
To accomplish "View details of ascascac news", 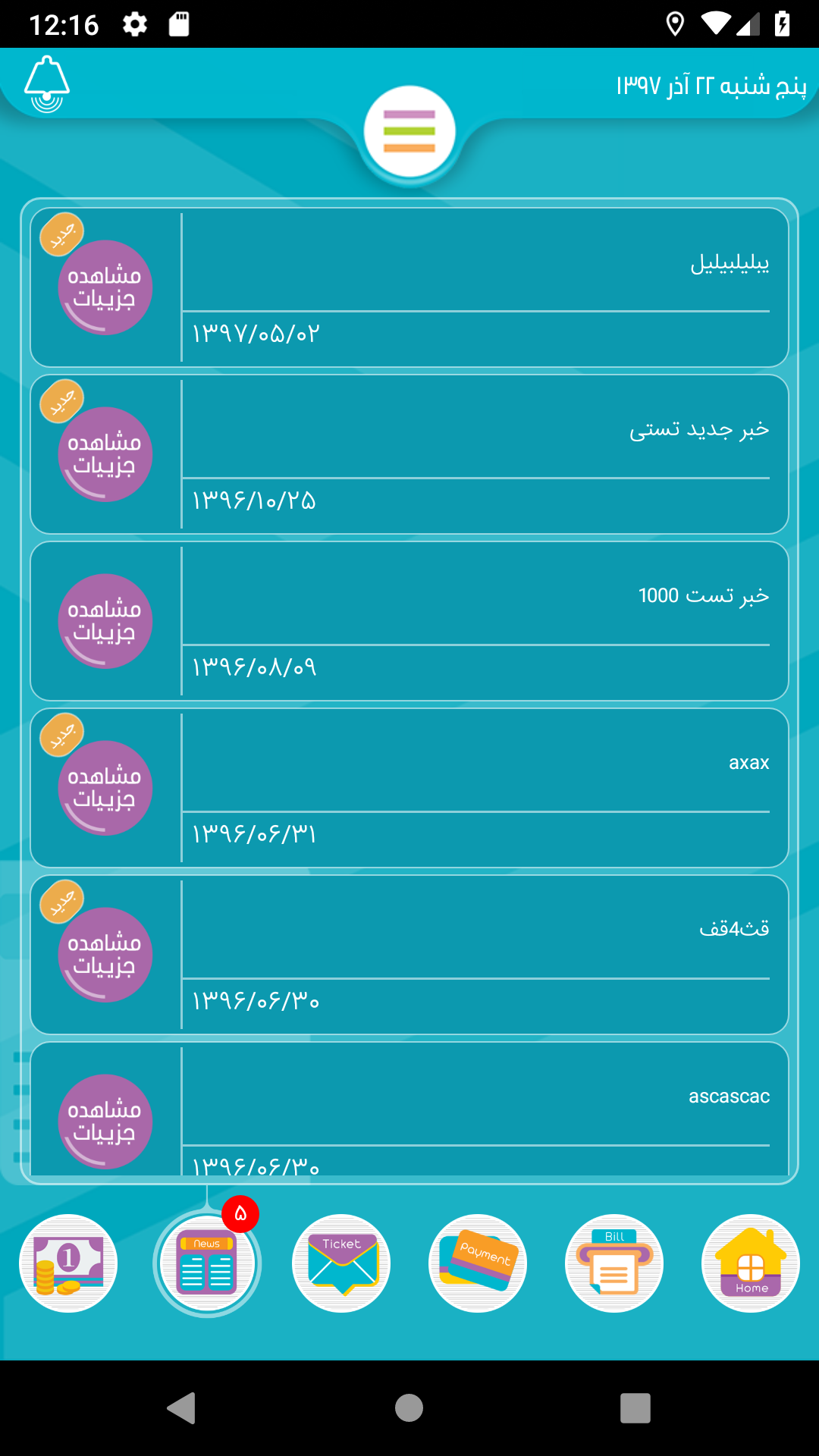I will [105, 1121].
